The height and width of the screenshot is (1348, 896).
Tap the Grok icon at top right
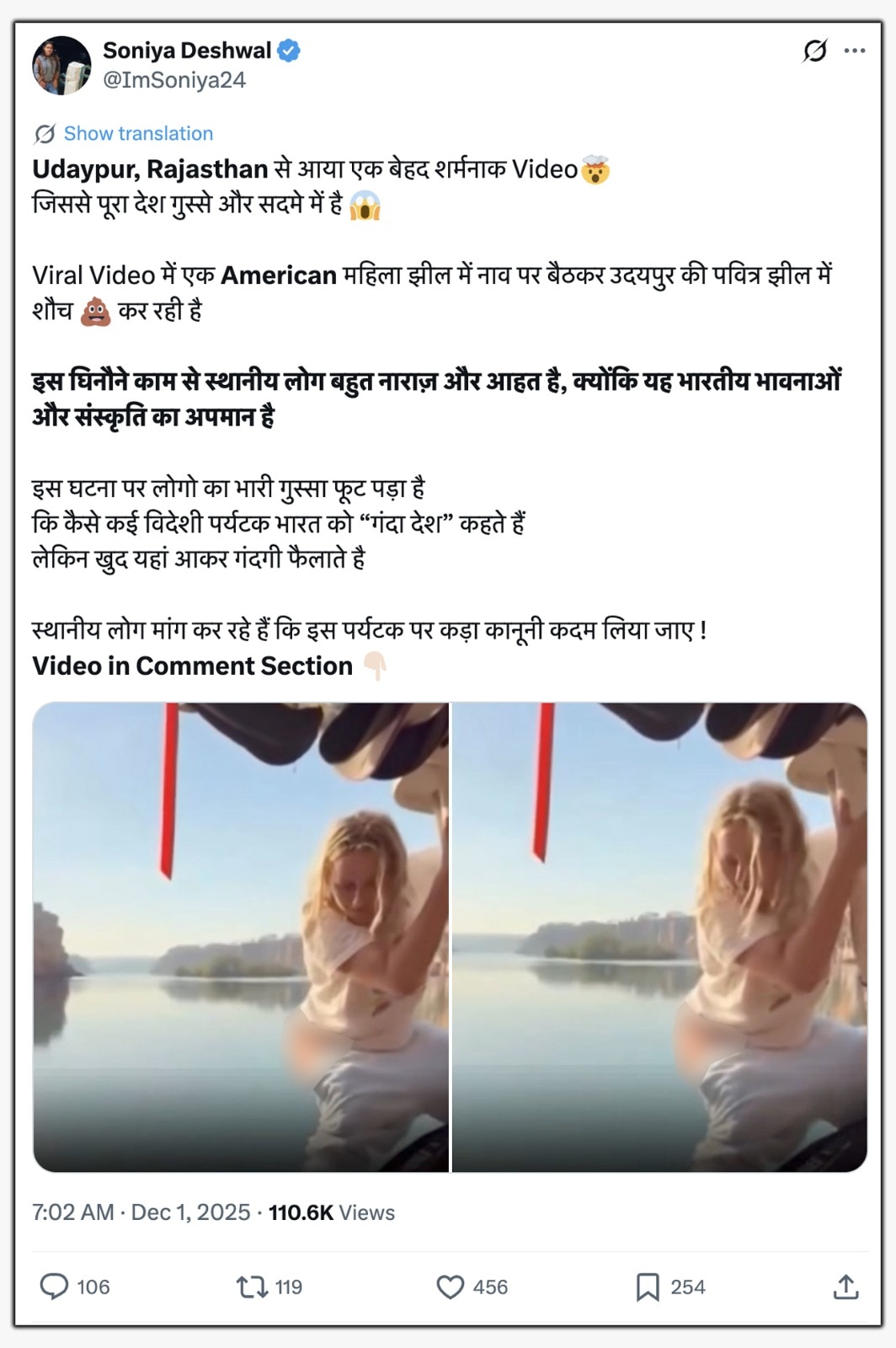(814, 51)
